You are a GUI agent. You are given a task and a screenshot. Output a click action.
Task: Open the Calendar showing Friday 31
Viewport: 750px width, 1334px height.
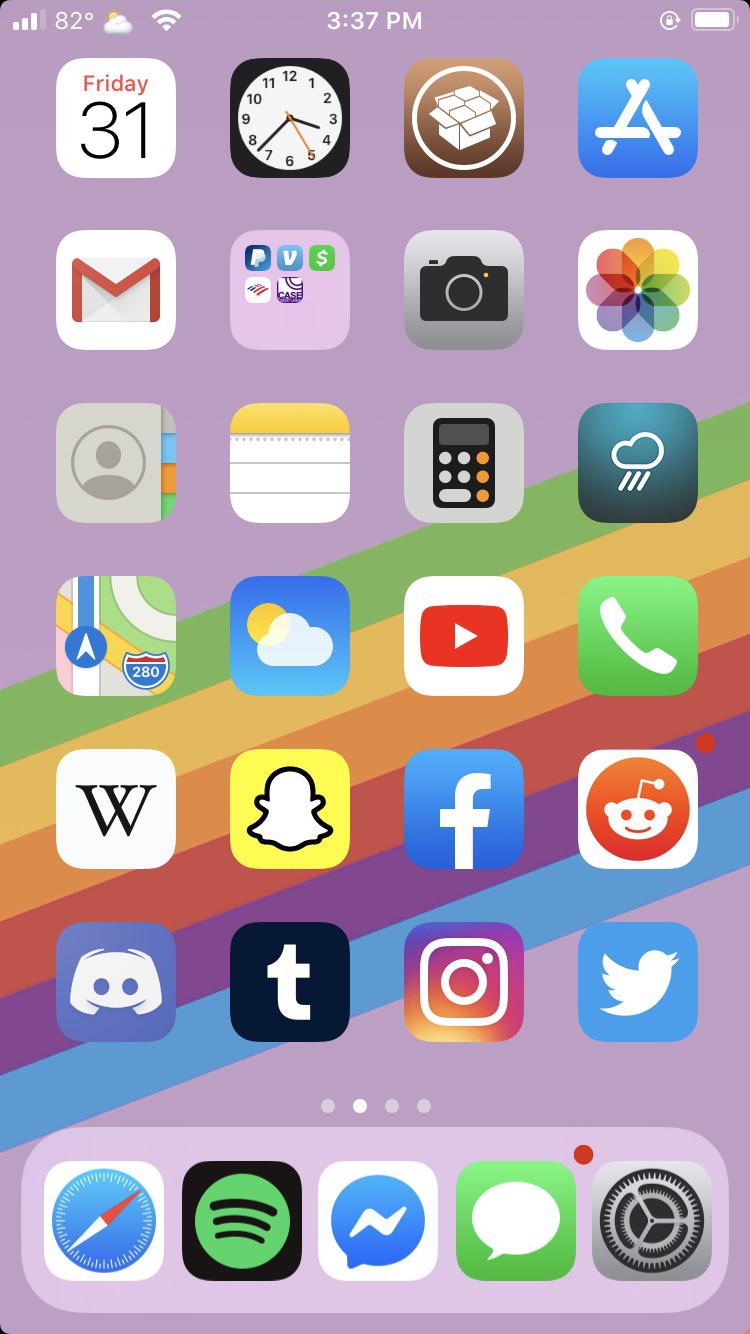pyautogui.click(x=115, y=117)
